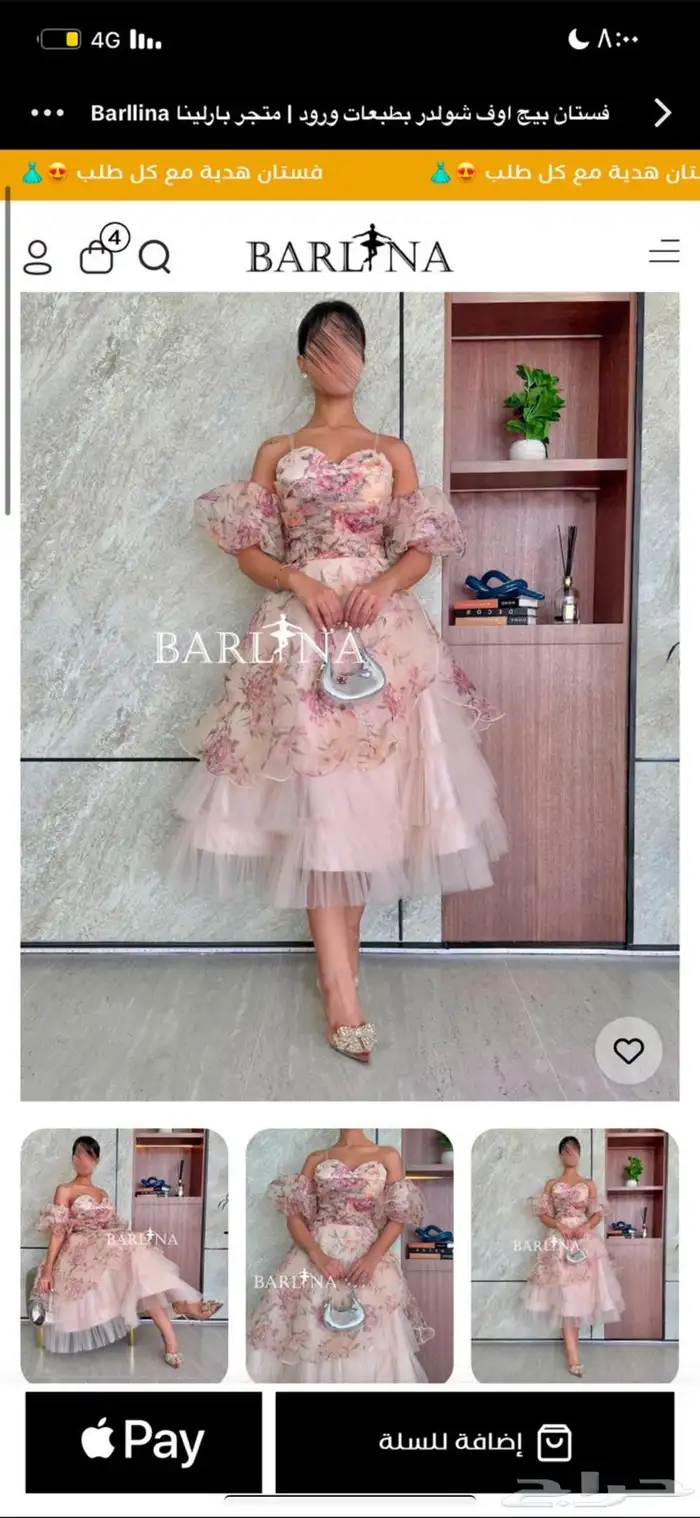The image size is (700, 1518).
Task: Open the account profile icon
Action: [38, 257]
